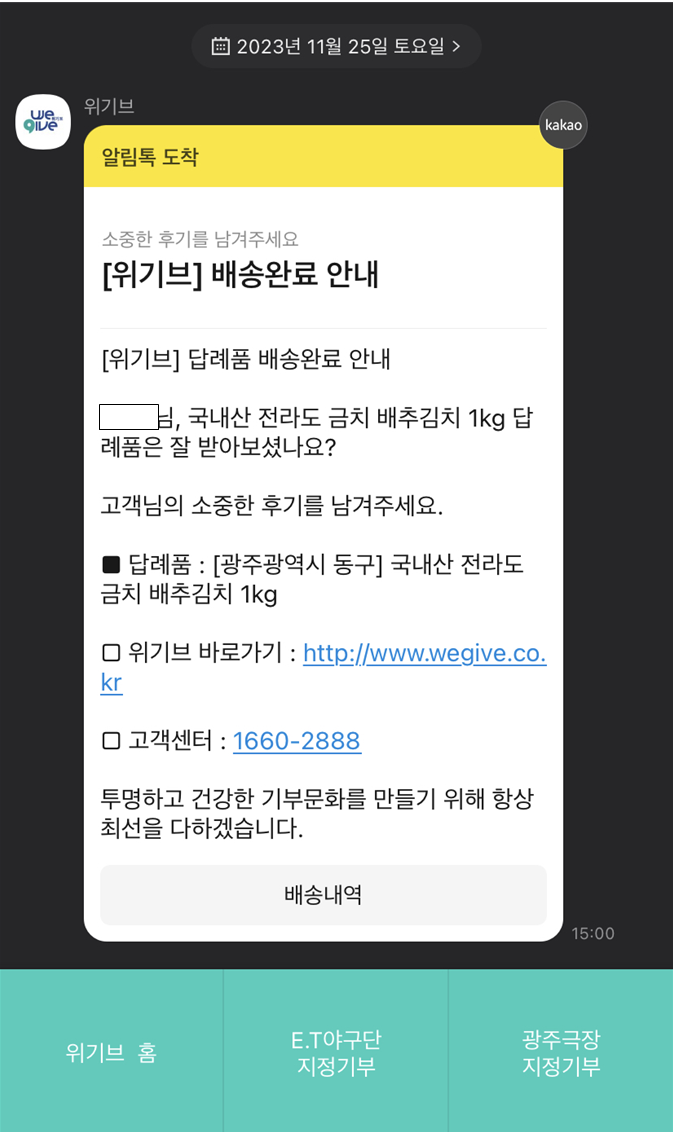Screen dimensions: 673x1132
Task: Call customer center number 1660-2888
Action: point(297,741)
